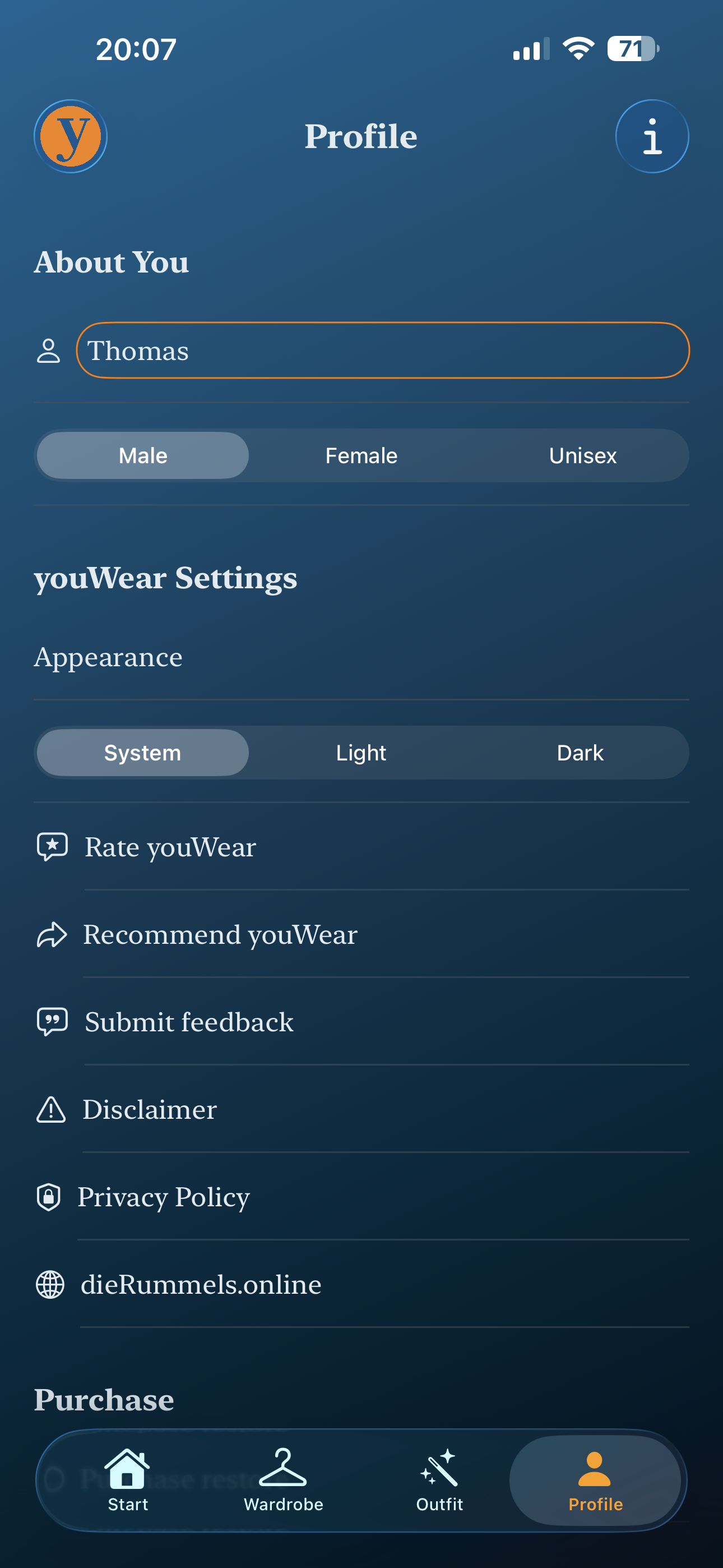Go to the Start tab
Screen dimensions: 723x1568
coord(128,1480)
